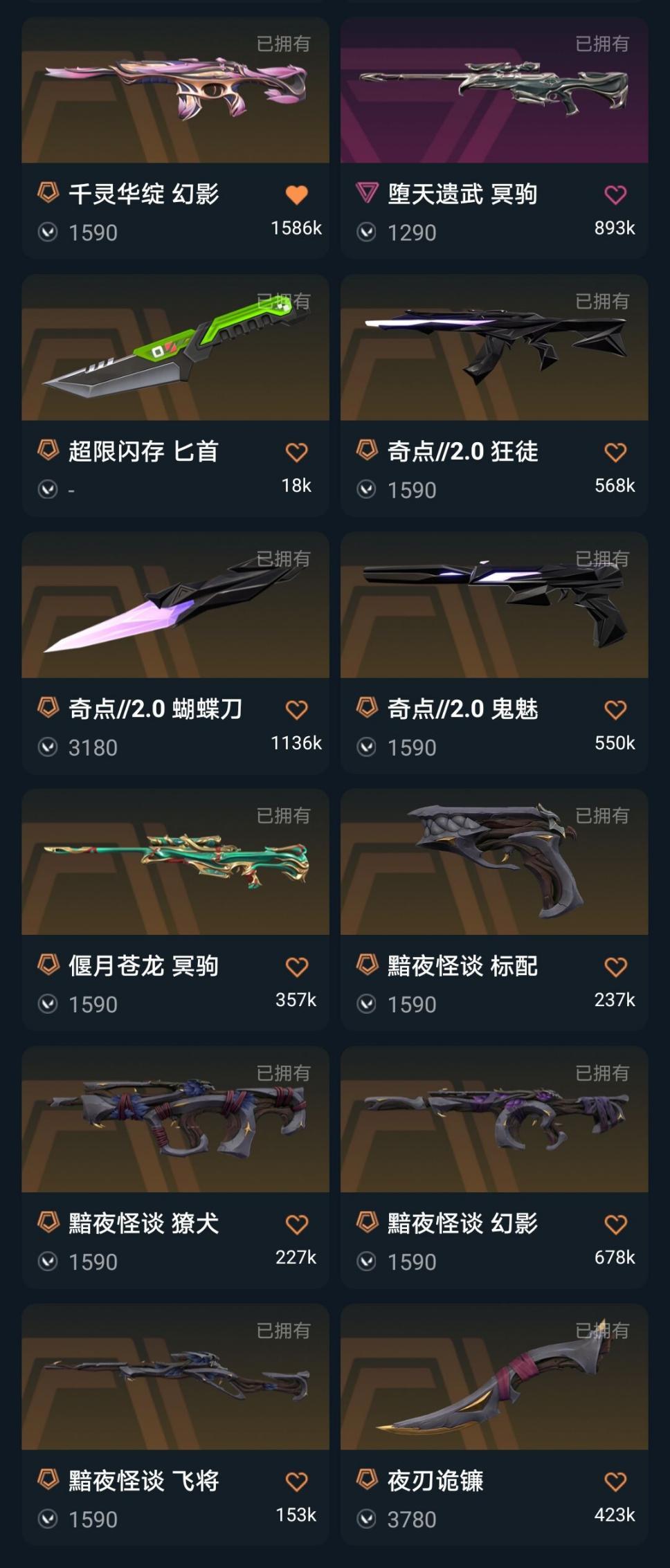
Task: Like the 偃月苍龙 冥驹 skin
Action: pos(296,967)
